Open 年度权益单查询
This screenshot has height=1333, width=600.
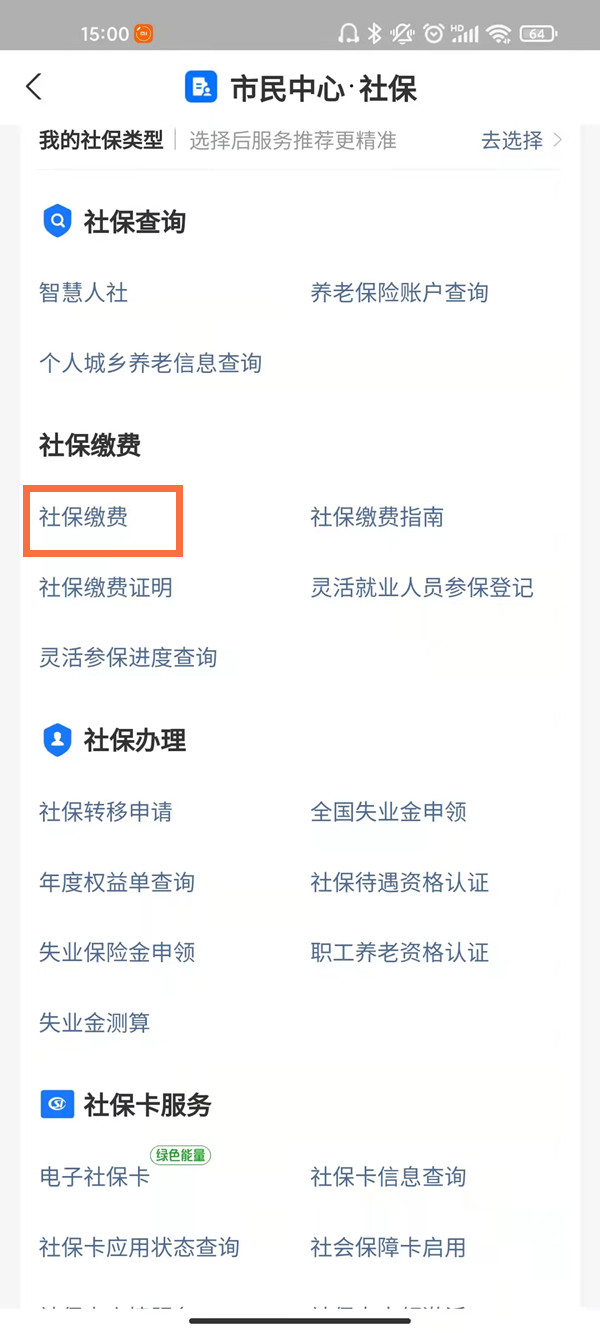tap(117, 882)
